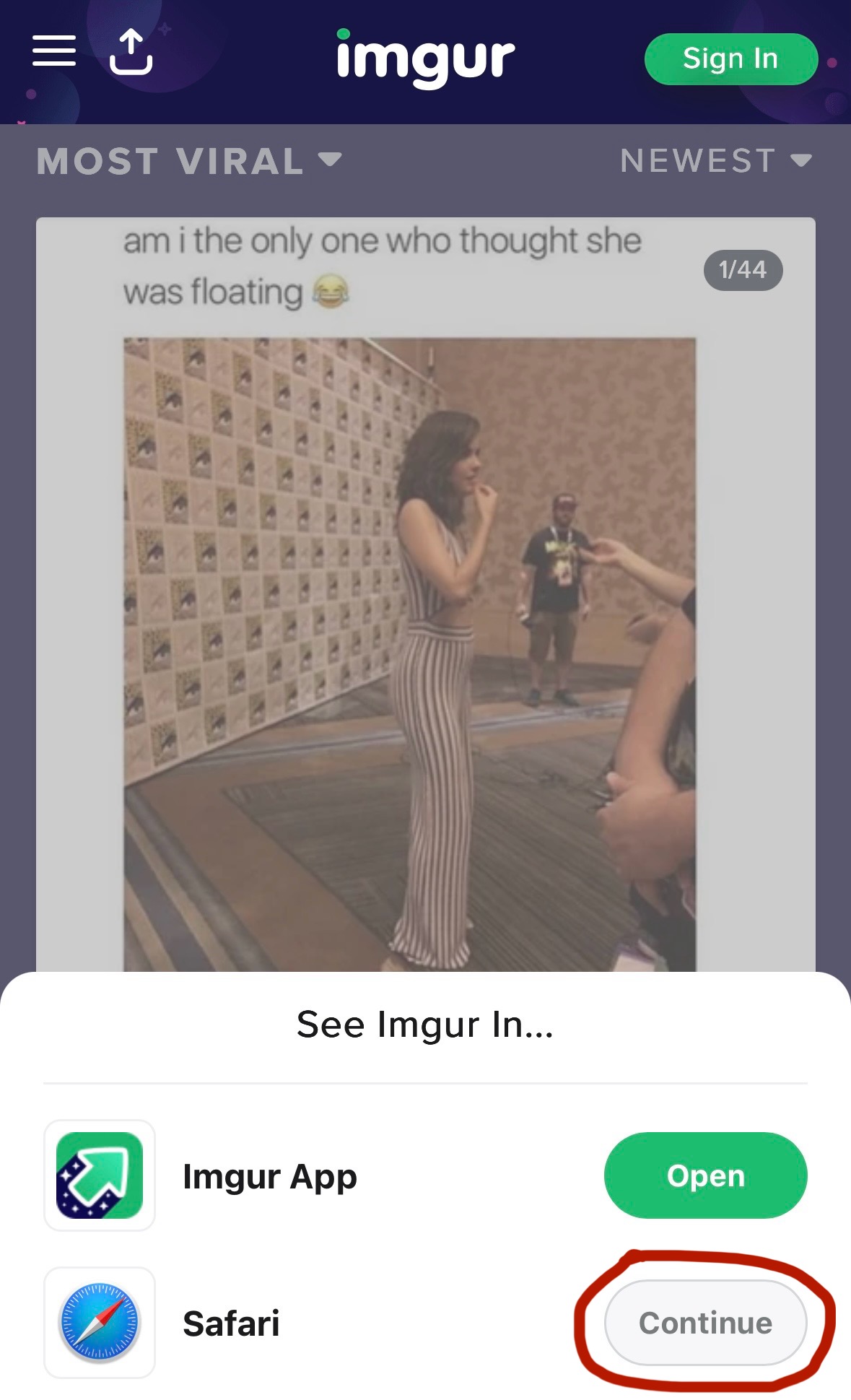
Task: Tap the Sign In button
Action: click(x=730, y=59)
